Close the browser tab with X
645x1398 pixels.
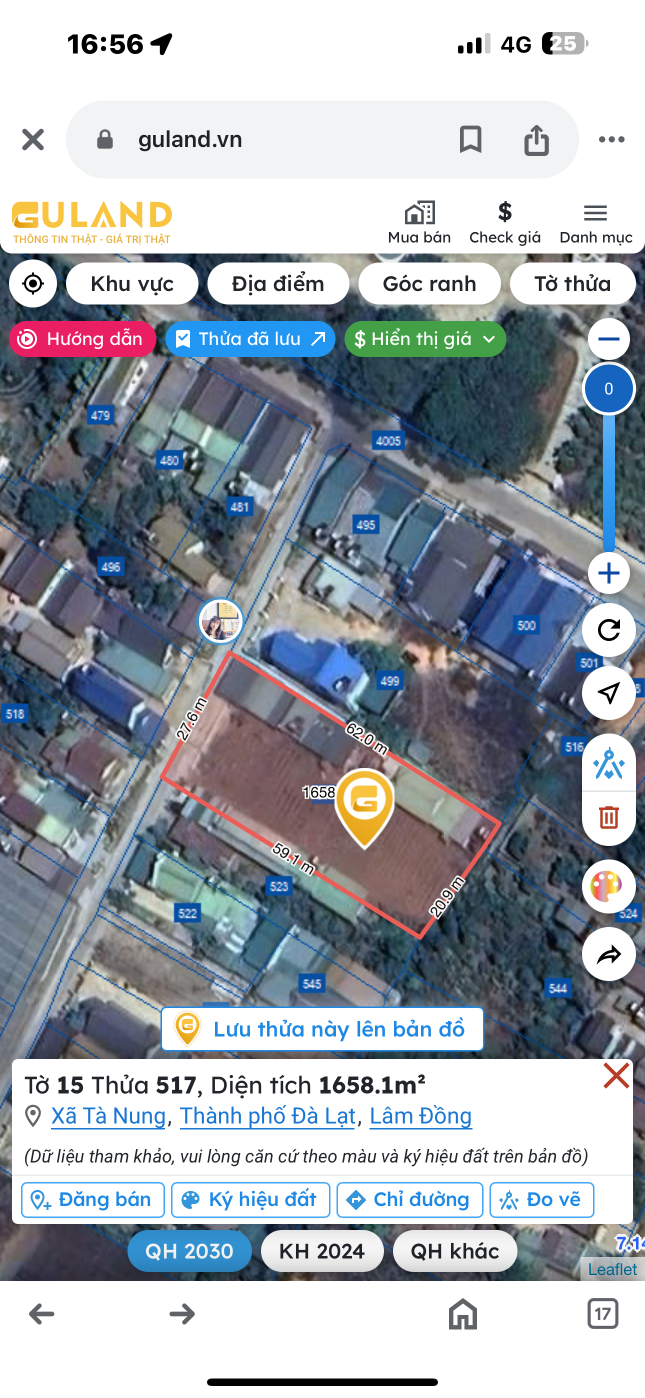pyautogui.click(x=33, y=140)
